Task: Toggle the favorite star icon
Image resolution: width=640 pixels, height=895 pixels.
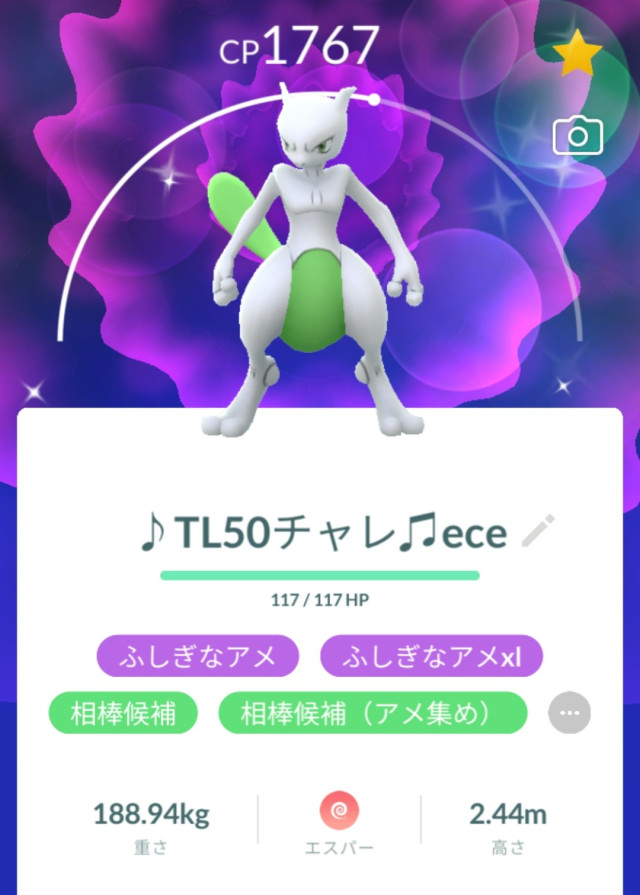Action: pos(577,57)
